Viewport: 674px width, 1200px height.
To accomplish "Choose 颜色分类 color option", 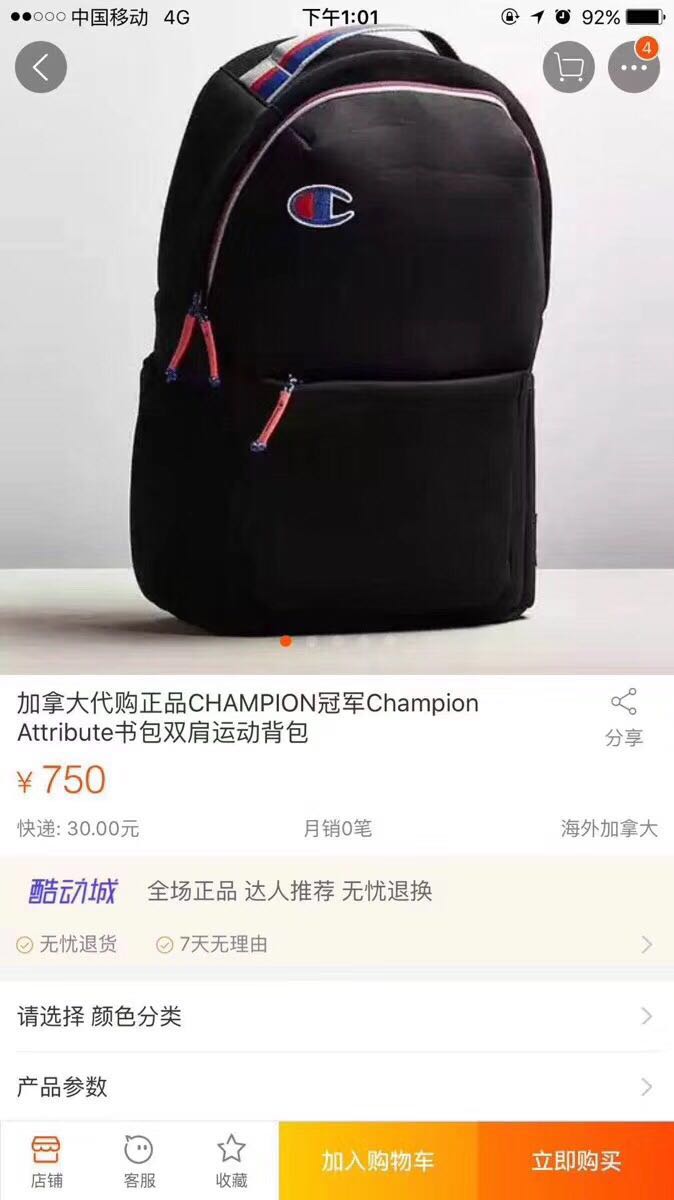I will [x=337, y=1017].
